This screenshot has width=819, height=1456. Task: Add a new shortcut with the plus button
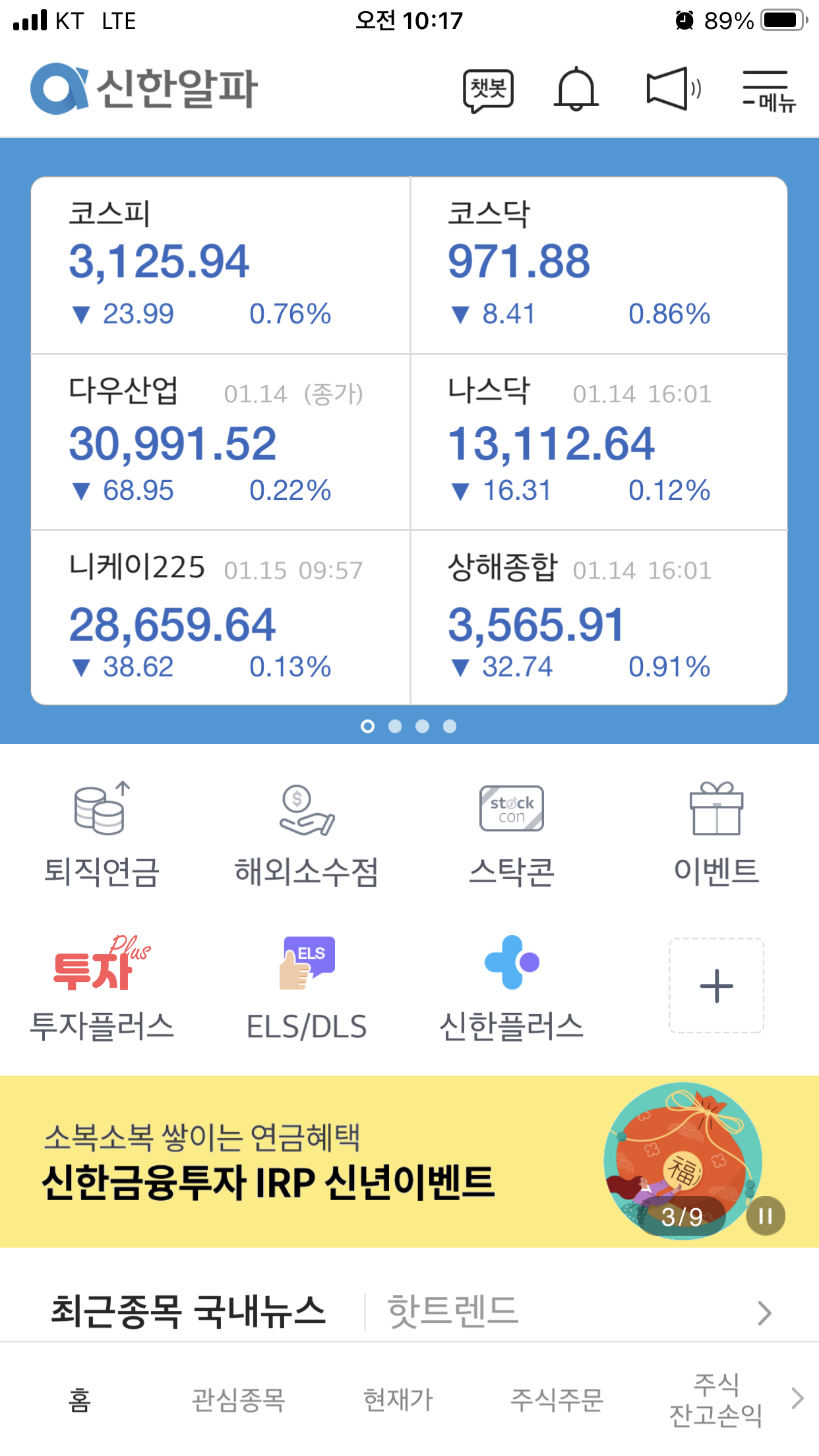click(x=716, y=986)
